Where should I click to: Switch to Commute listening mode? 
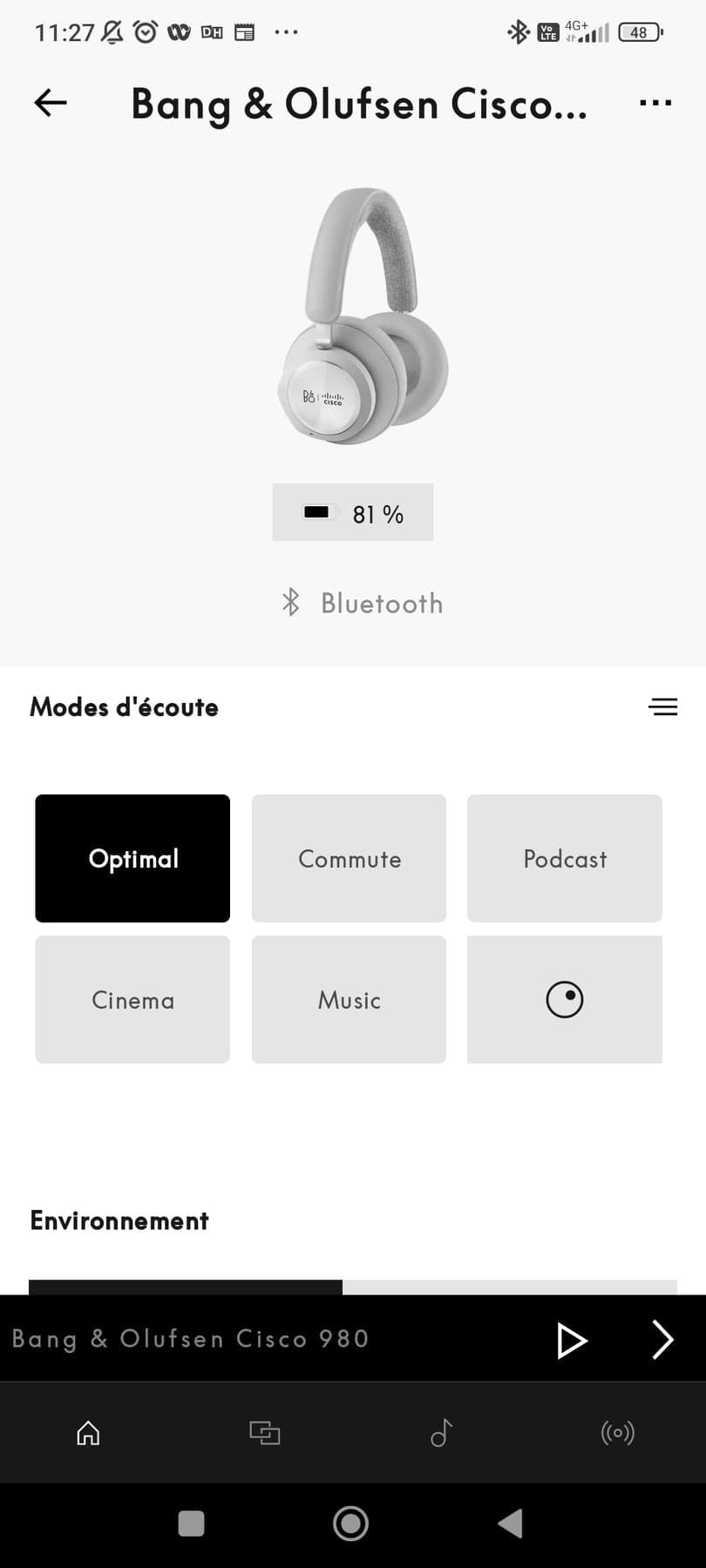(x=349, y=858)
